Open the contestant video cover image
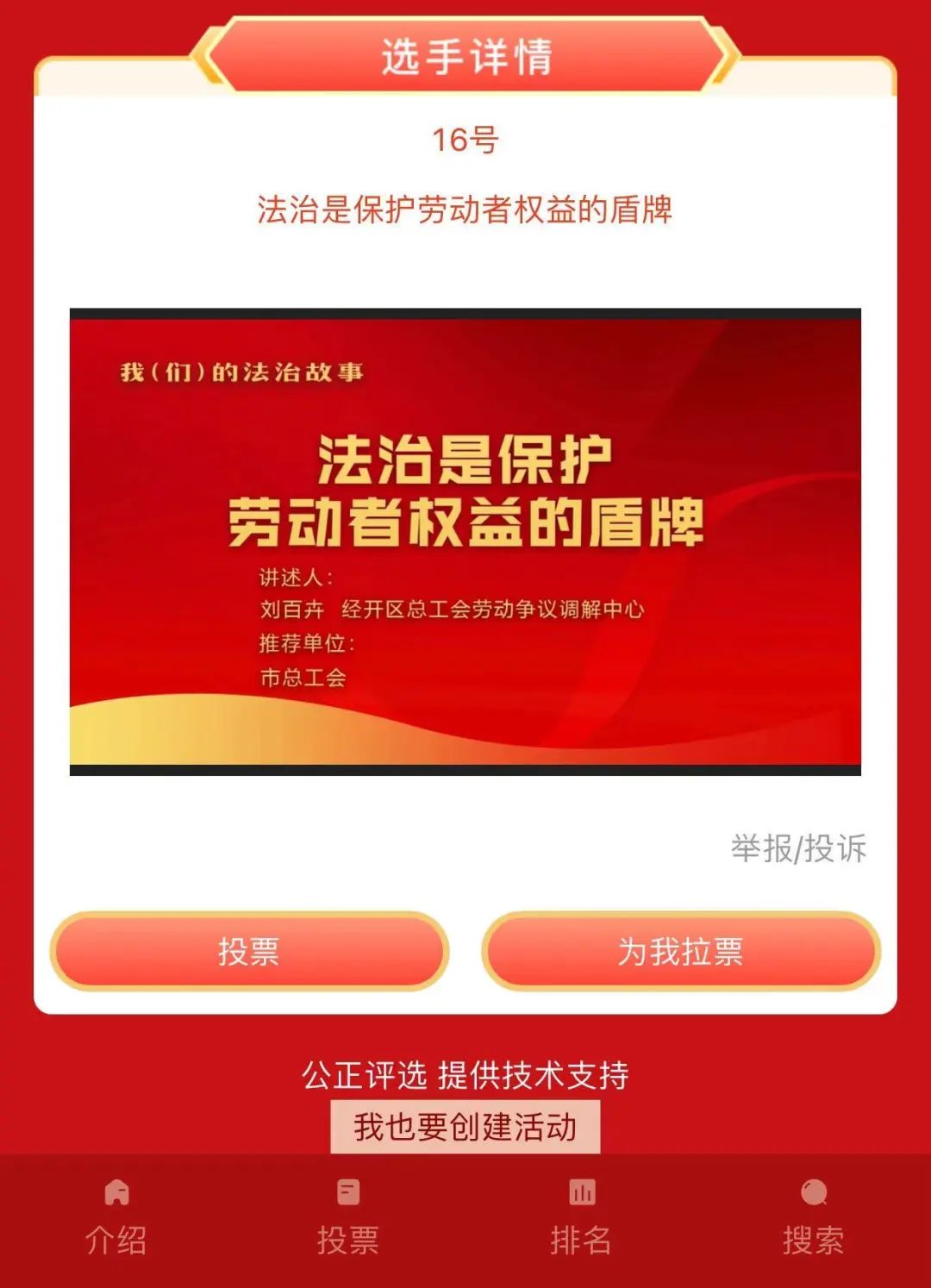This screenshot has height=1288, width=931. coord(465,541)
